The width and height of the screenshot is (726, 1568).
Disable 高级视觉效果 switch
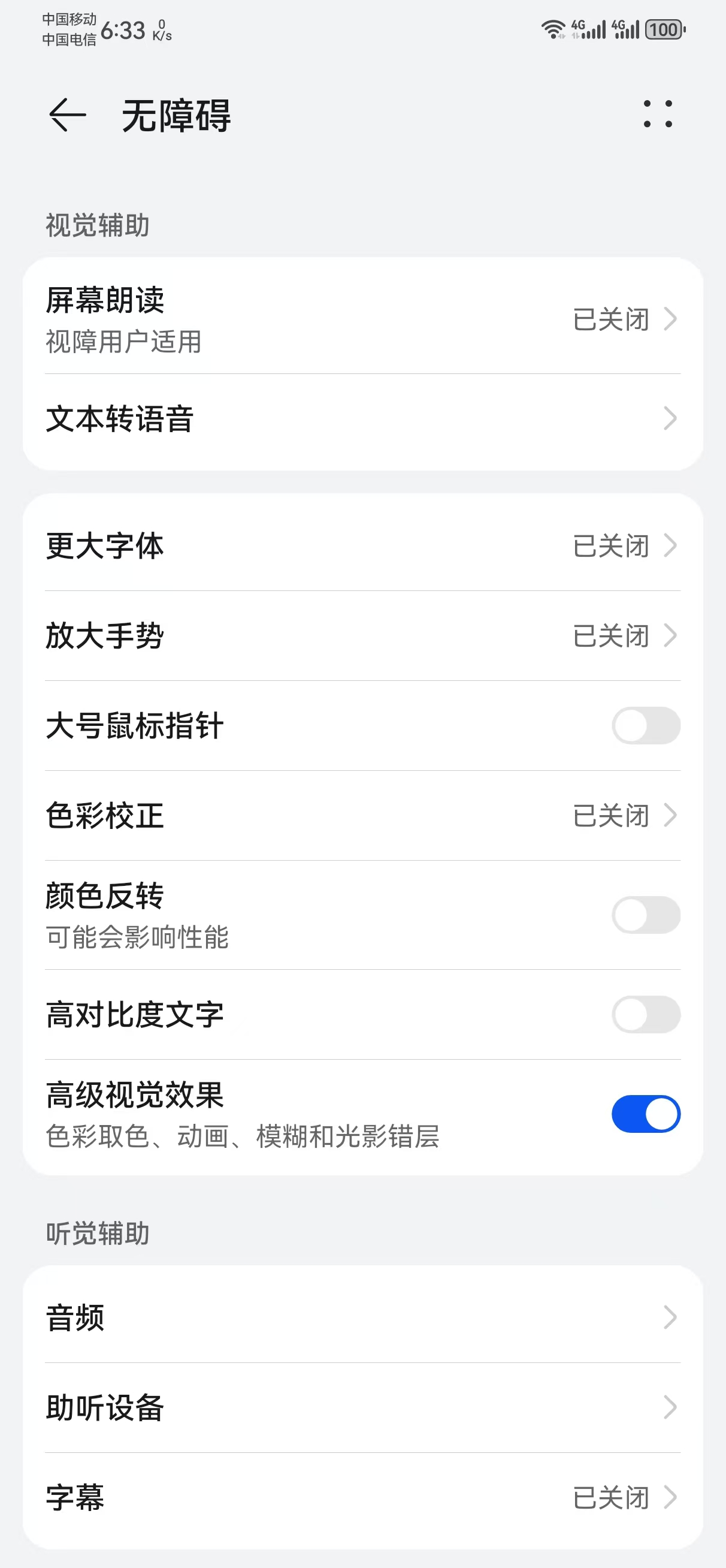pyautogui.click(x=646, y=1114)
